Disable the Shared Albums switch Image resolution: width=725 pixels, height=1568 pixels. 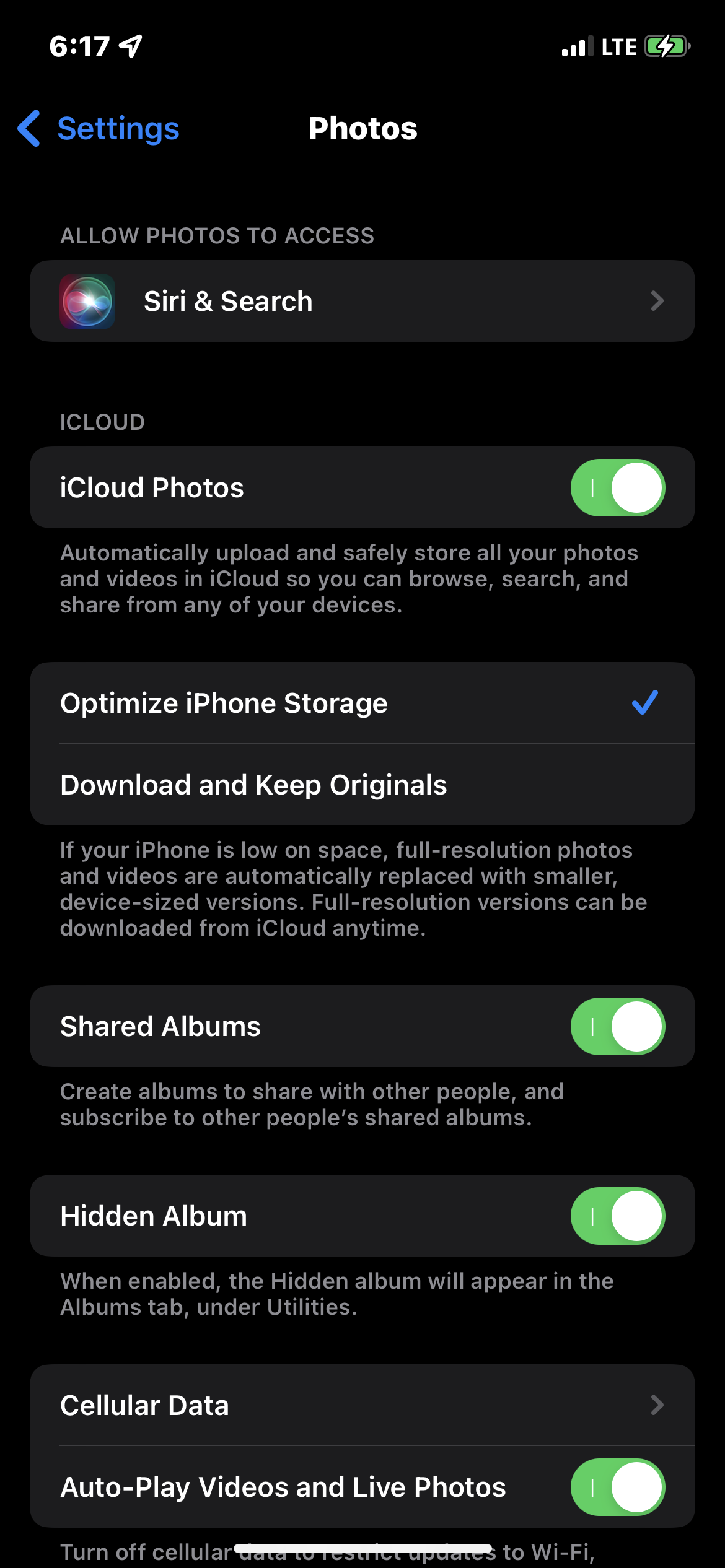pyautogui.click(x=617, y=1026)
